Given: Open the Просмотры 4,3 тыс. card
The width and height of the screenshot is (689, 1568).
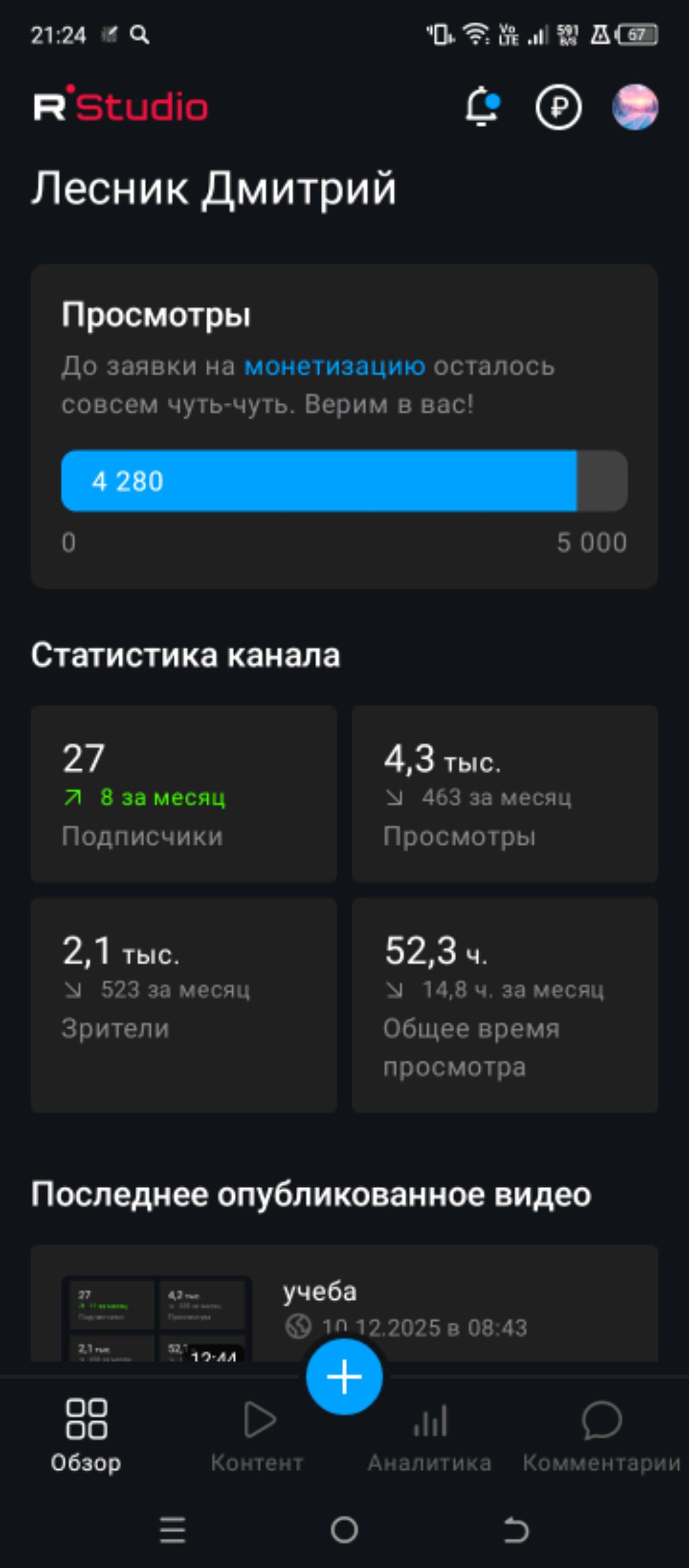Looking at the screenshot, I should [505, 793].
